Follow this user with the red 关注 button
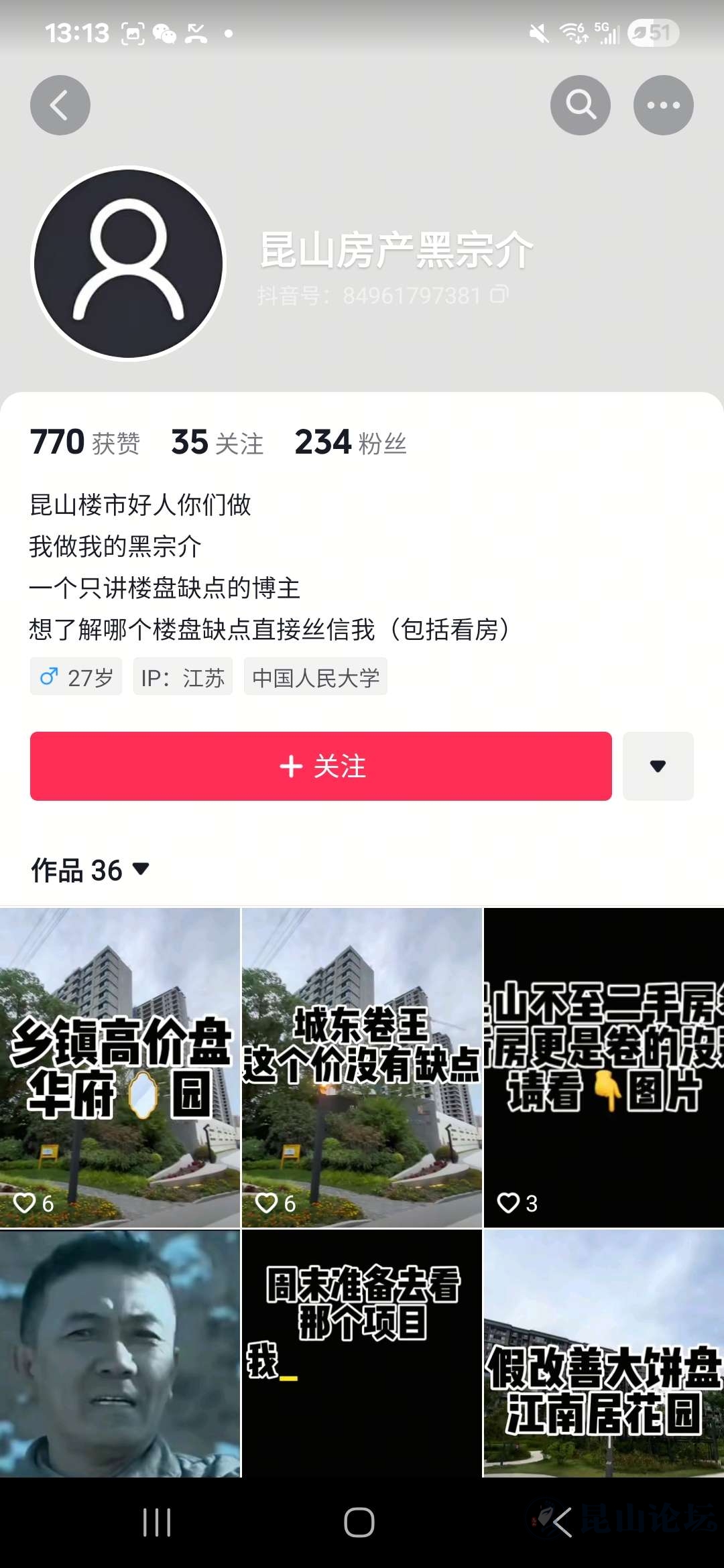Image resolution: width=724 pixels, height=1568 pixels. pos(320,766)
